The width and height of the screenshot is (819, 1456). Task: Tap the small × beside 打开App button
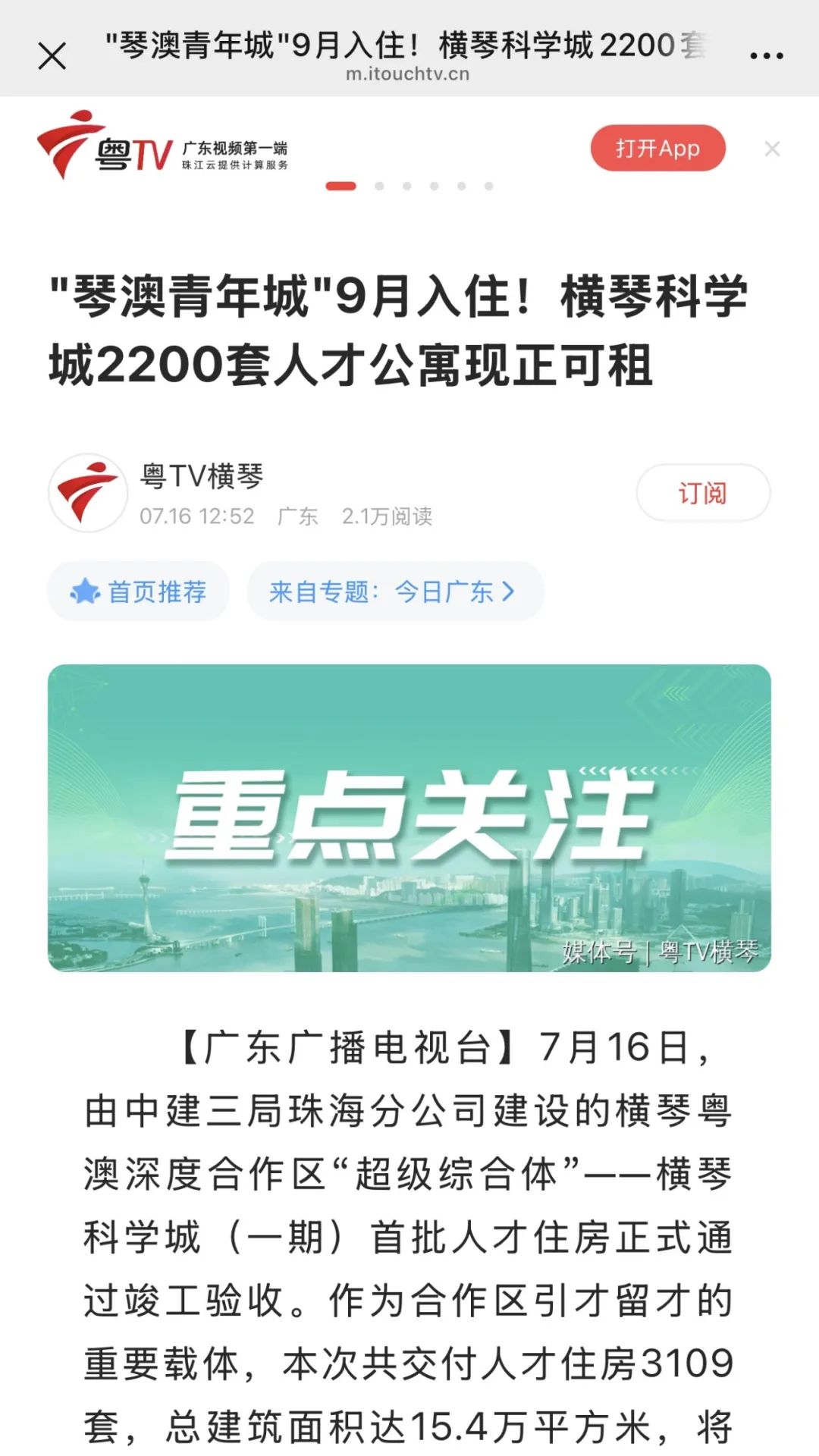click(771, 149)
